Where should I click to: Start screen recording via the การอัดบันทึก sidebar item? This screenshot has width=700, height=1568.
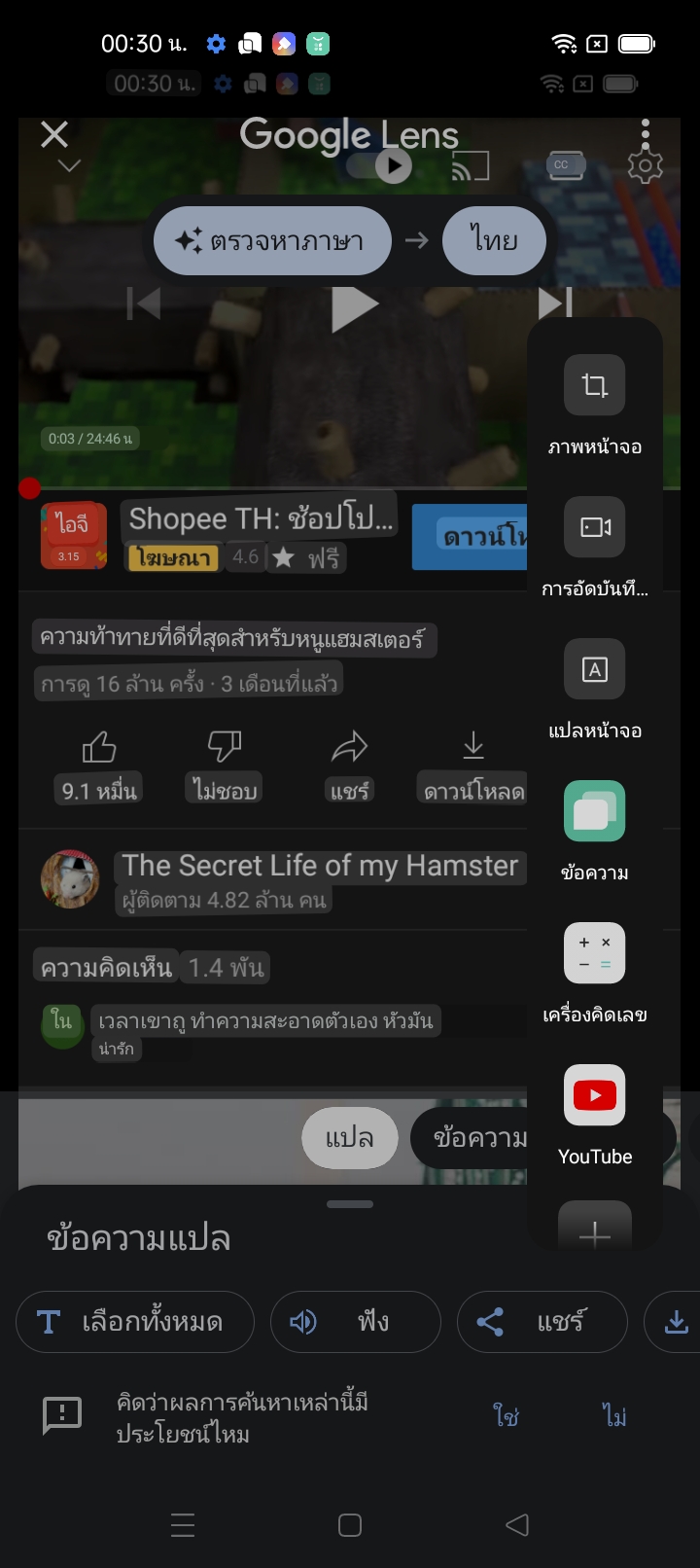tap(594, 527)
